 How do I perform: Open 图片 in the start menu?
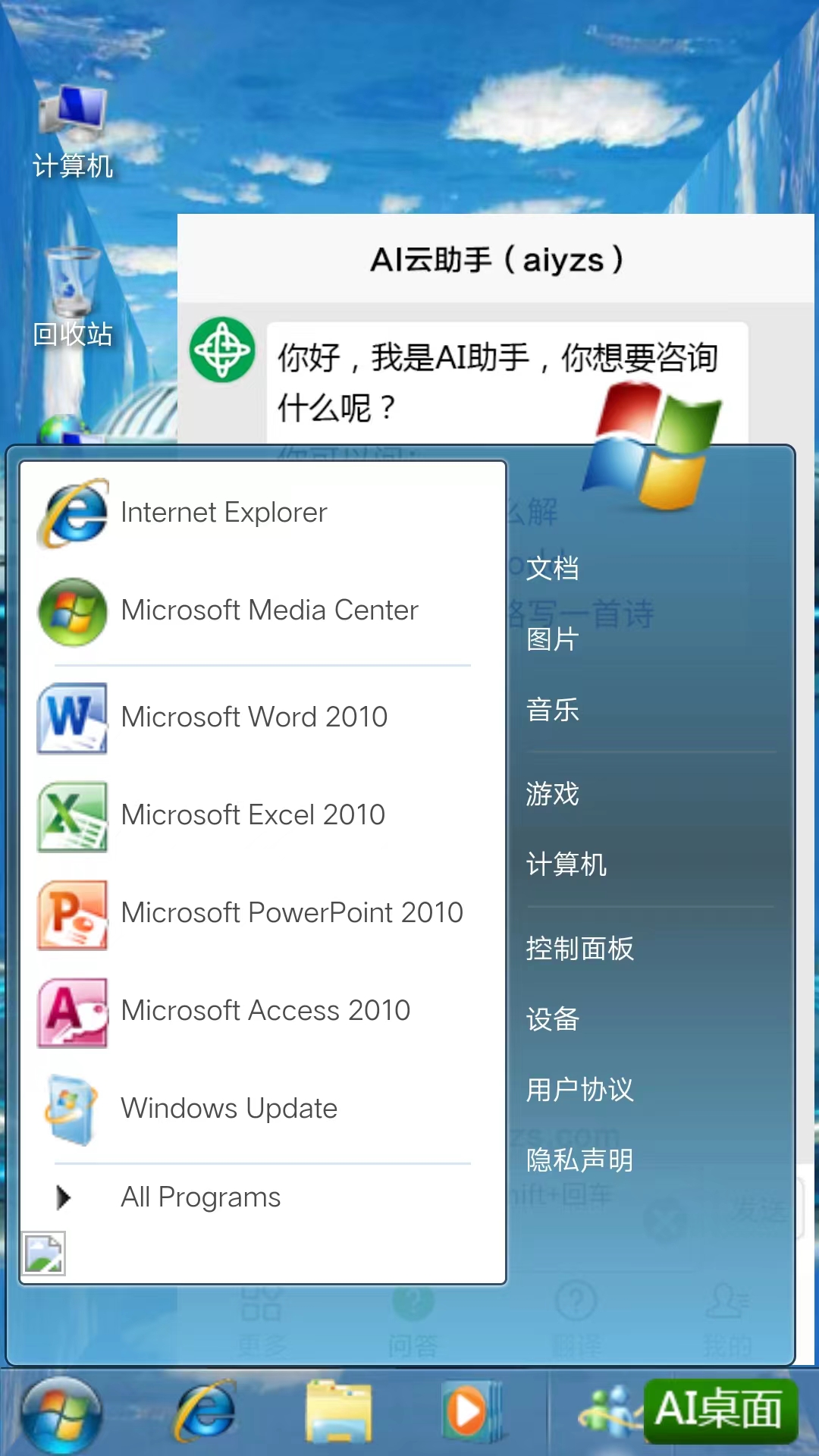553,639
